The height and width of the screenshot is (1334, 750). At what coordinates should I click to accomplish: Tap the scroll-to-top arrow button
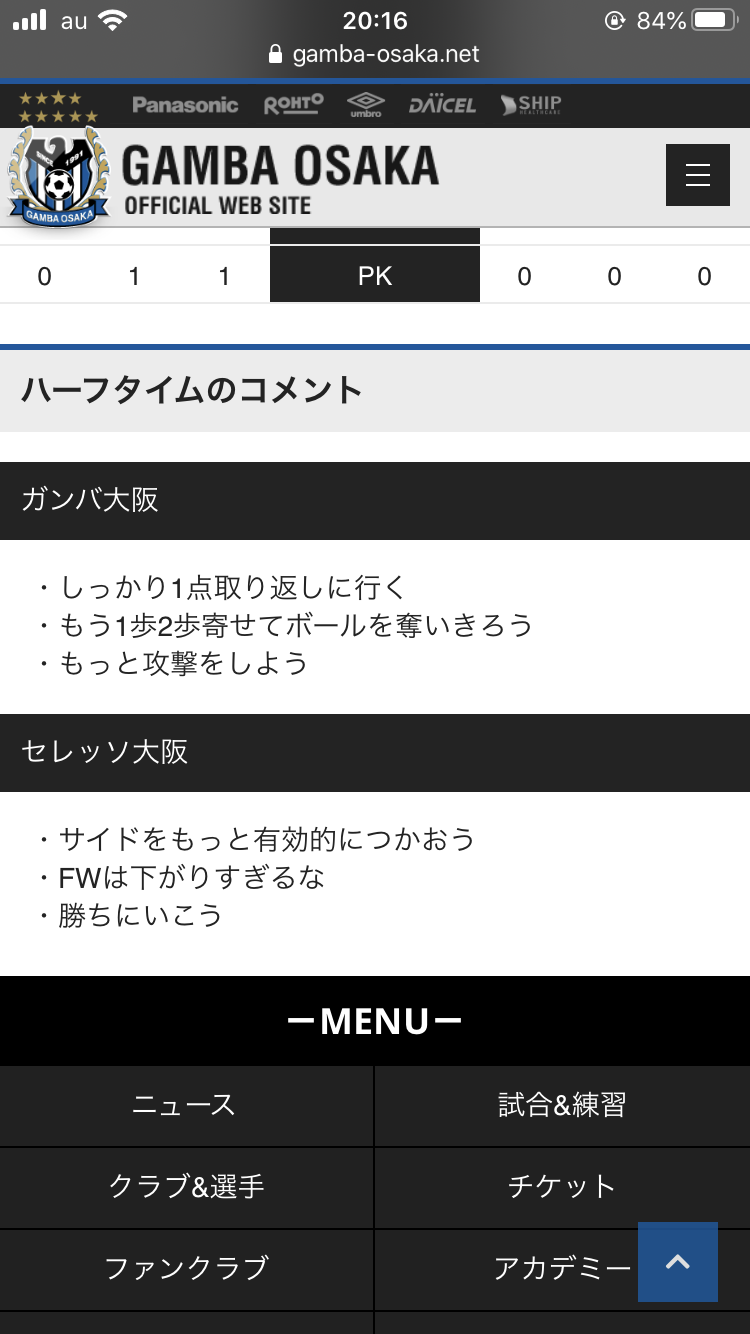677,1262
